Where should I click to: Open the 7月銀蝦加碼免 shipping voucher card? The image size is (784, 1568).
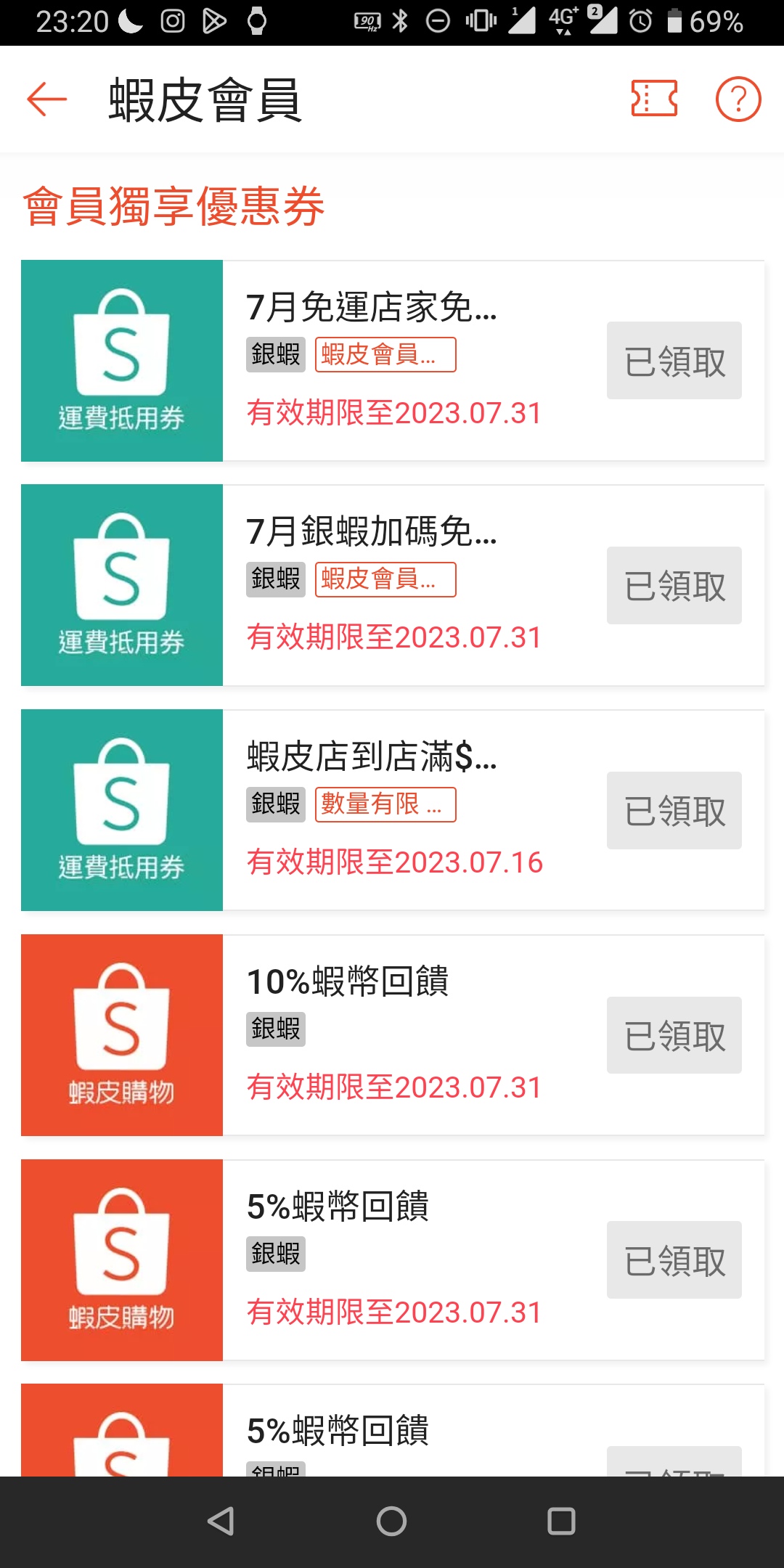coord(393,585)
